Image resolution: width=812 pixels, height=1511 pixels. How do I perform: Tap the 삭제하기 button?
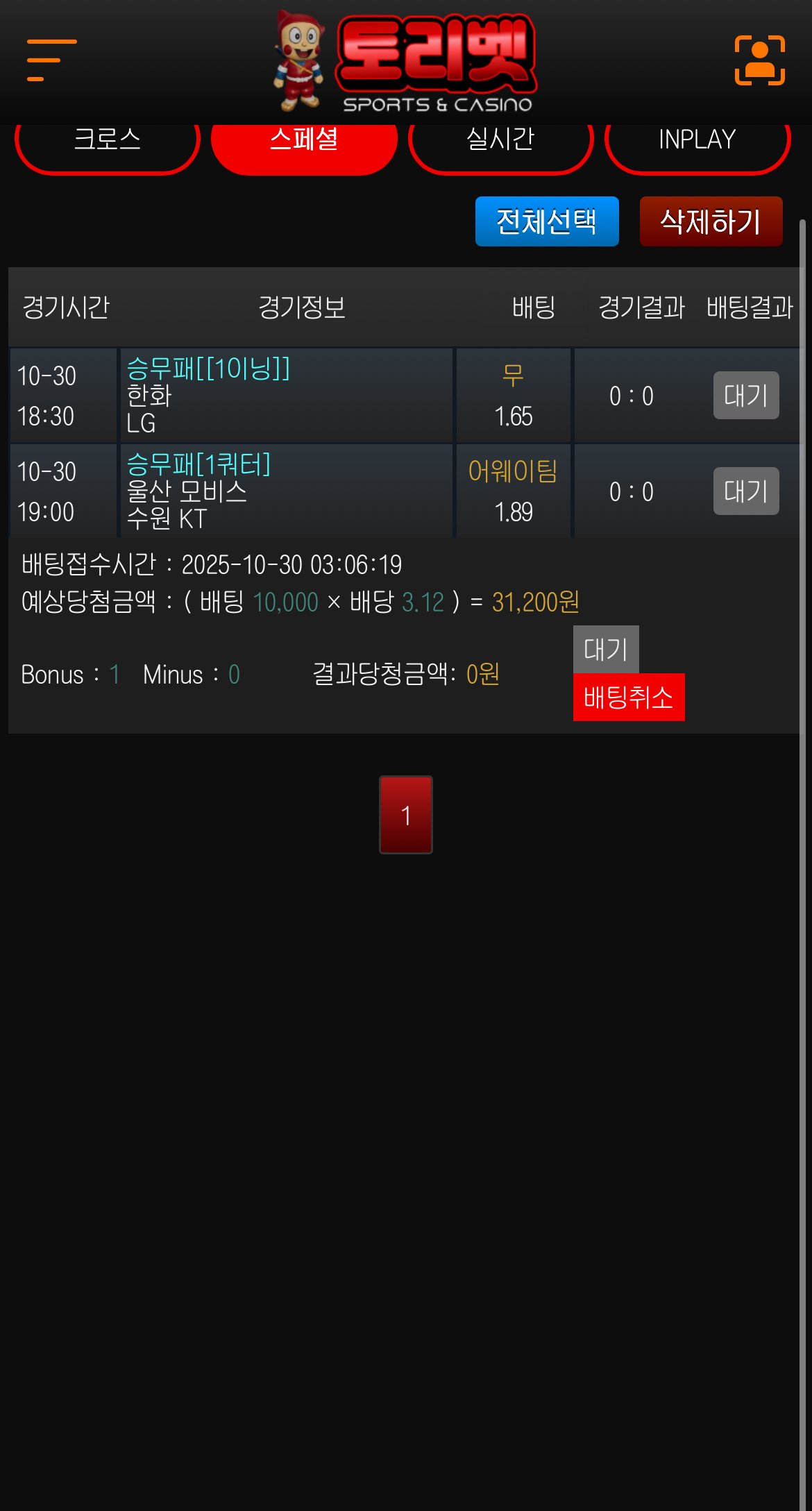pos(711,221)
